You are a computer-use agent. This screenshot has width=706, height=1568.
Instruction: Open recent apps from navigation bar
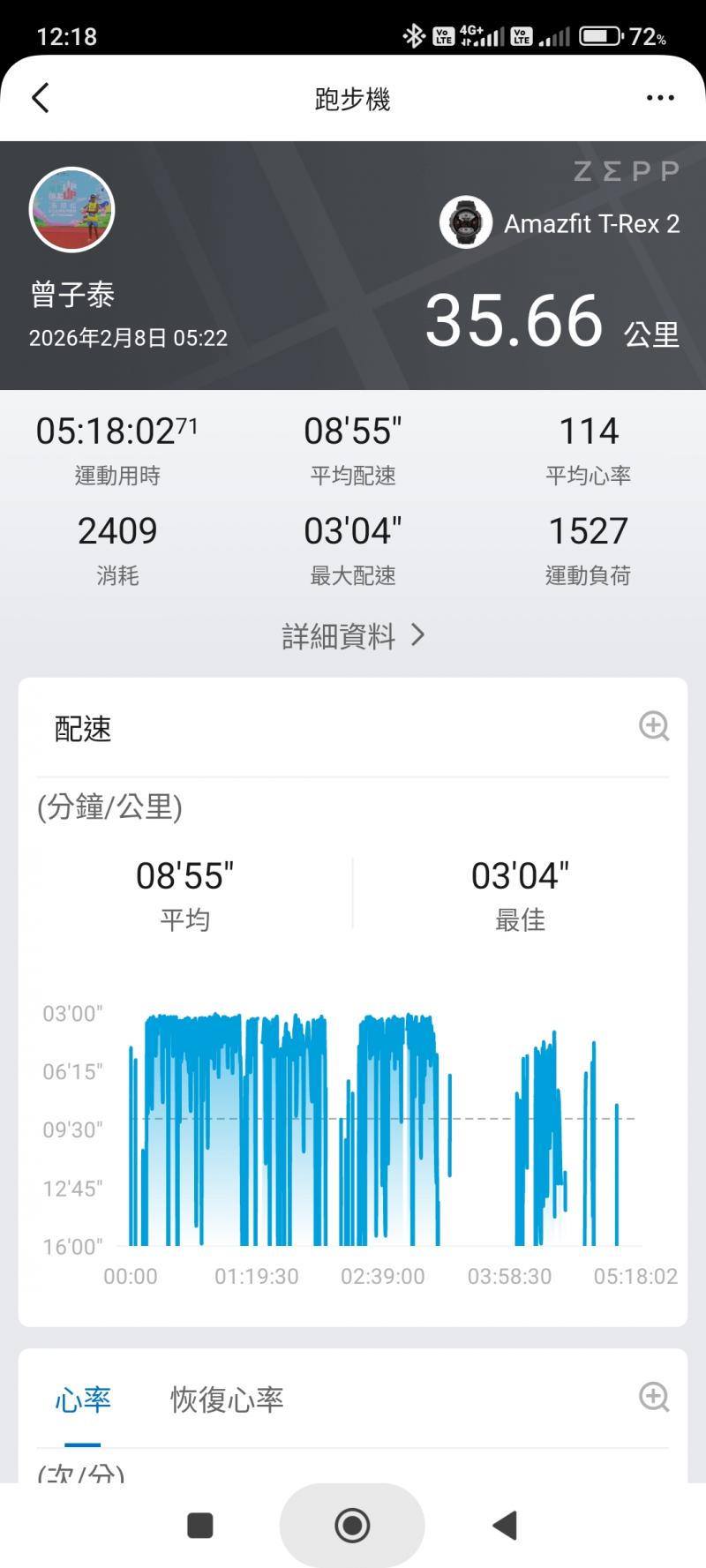tap(200, 1525)
